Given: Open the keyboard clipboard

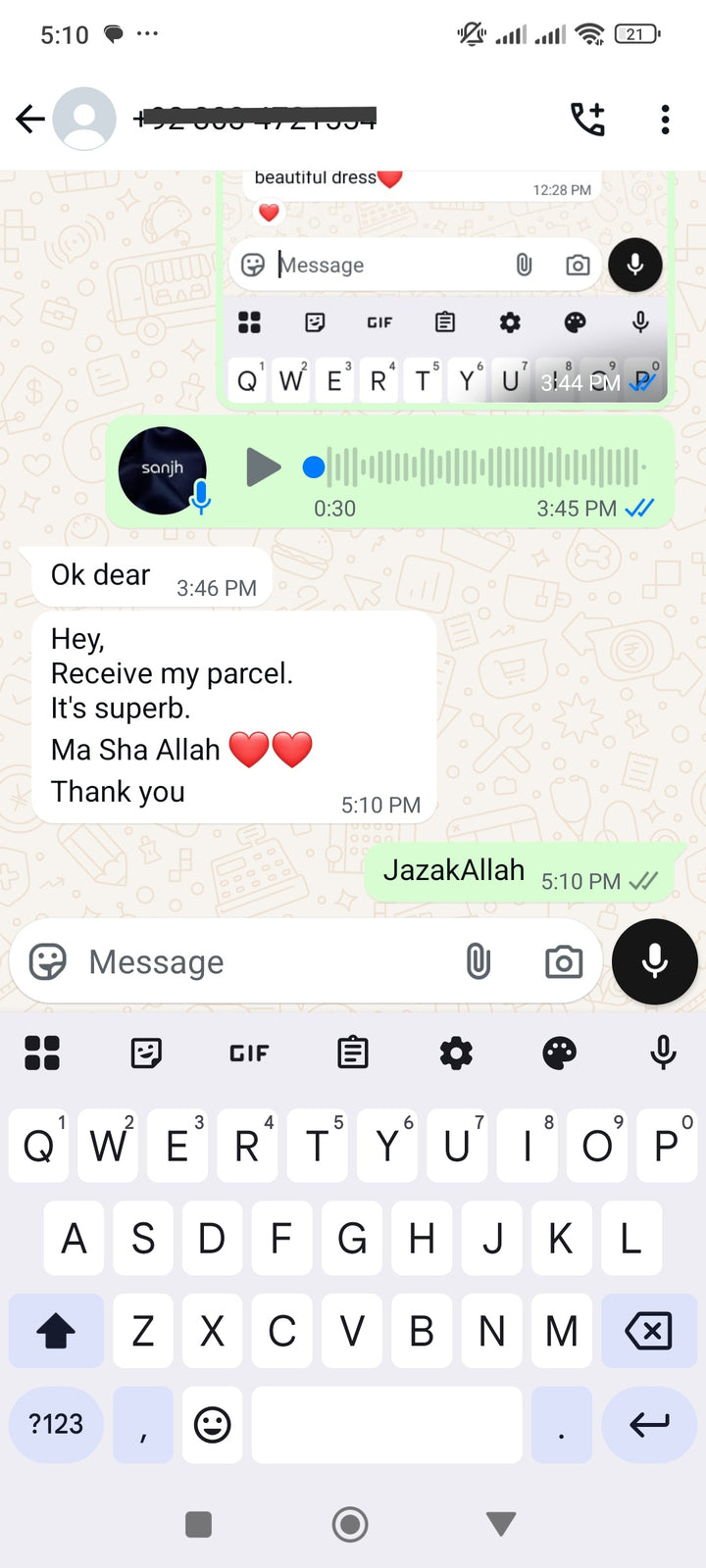Looking at the screenshot, I should click(352, 1053).
